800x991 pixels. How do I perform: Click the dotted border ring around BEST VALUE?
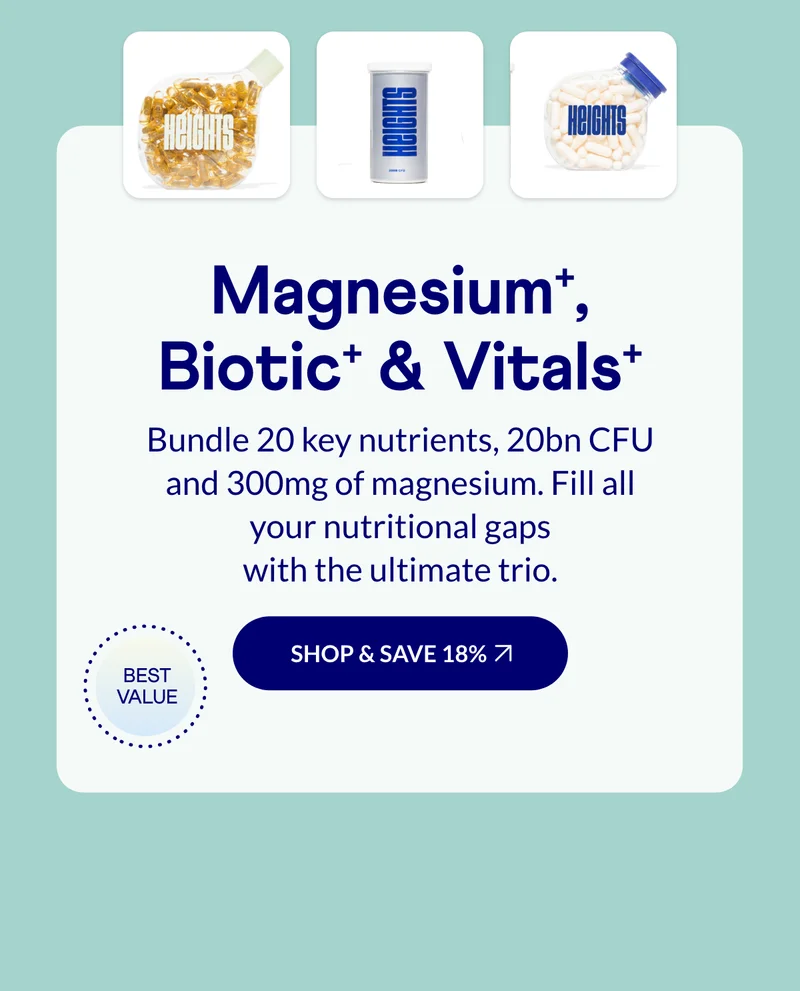coord(146,628)
